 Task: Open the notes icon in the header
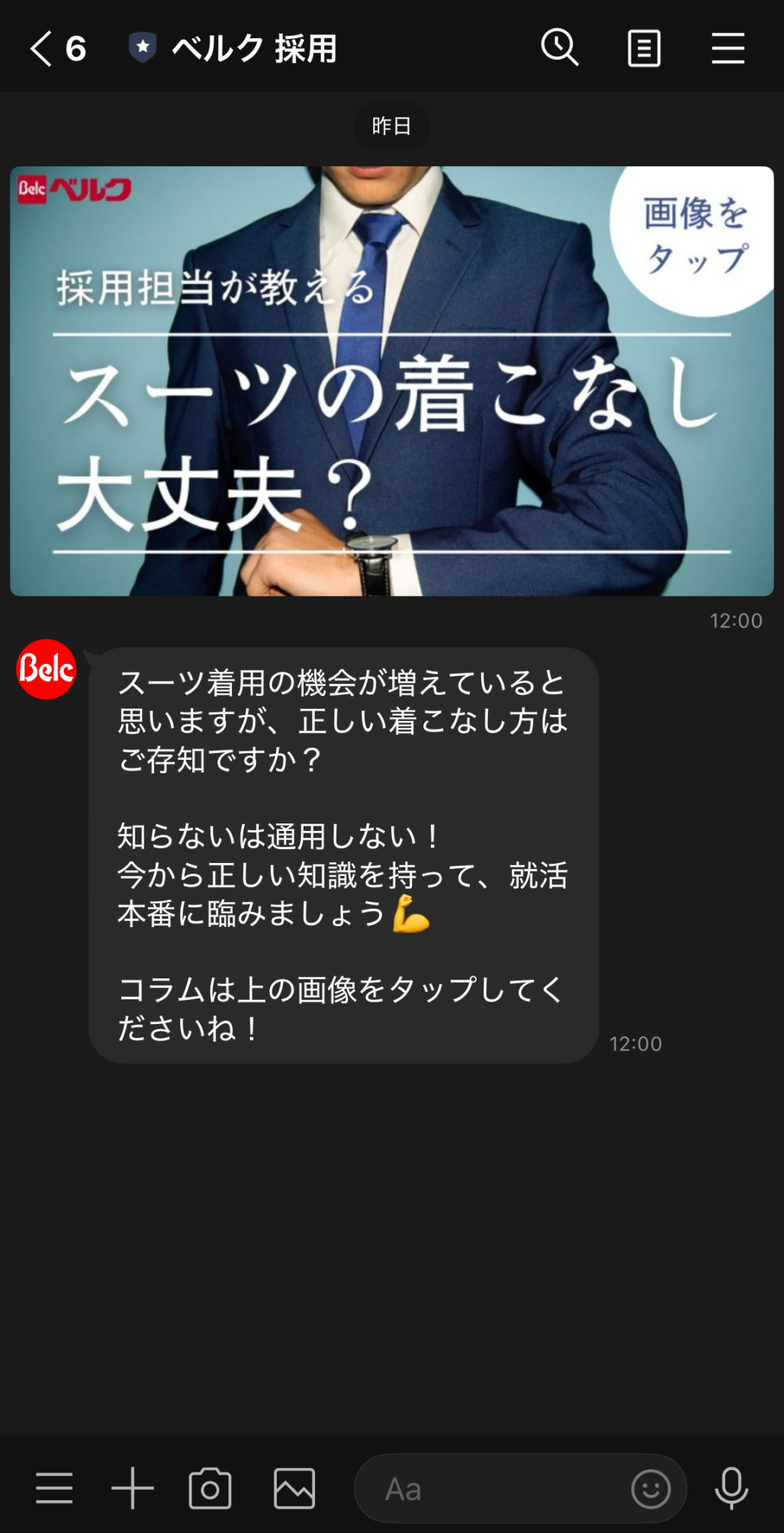643,49
